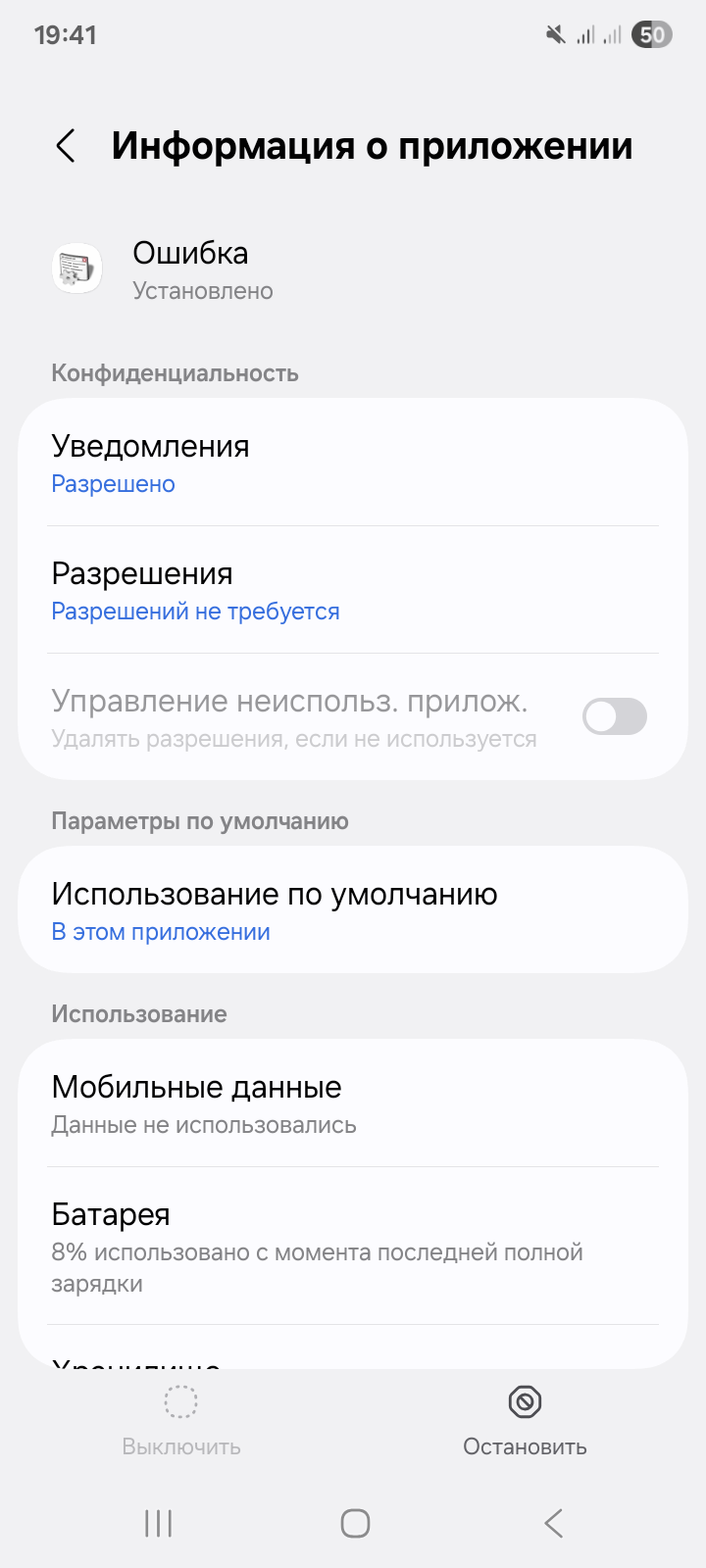Screen dimensions: 706x1568
Task: View Мобильные данные usage
Action: coord(353,1103)
